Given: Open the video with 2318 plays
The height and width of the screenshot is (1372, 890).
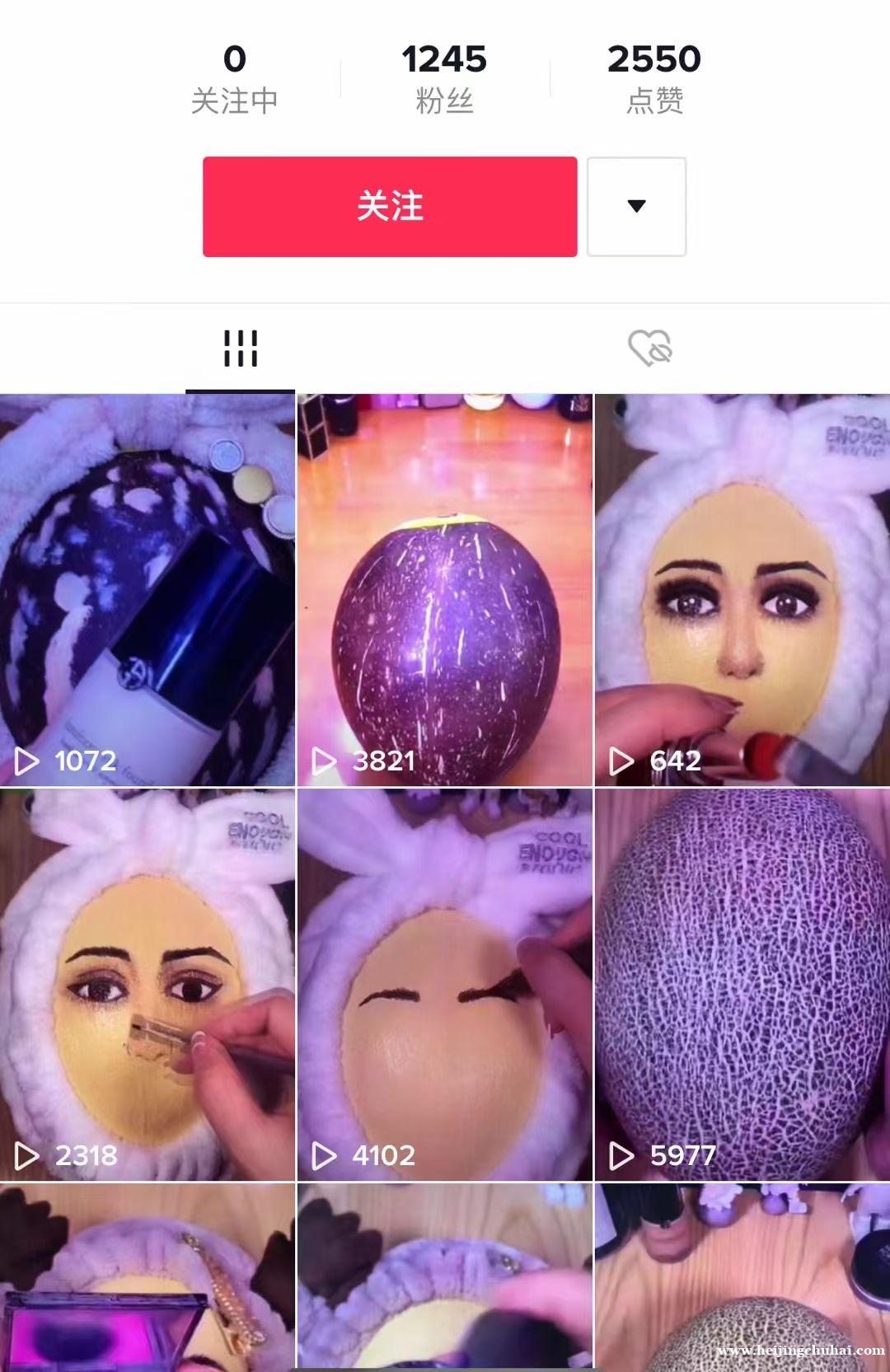Looking at the screenshot, I should [x=147, y=985].
